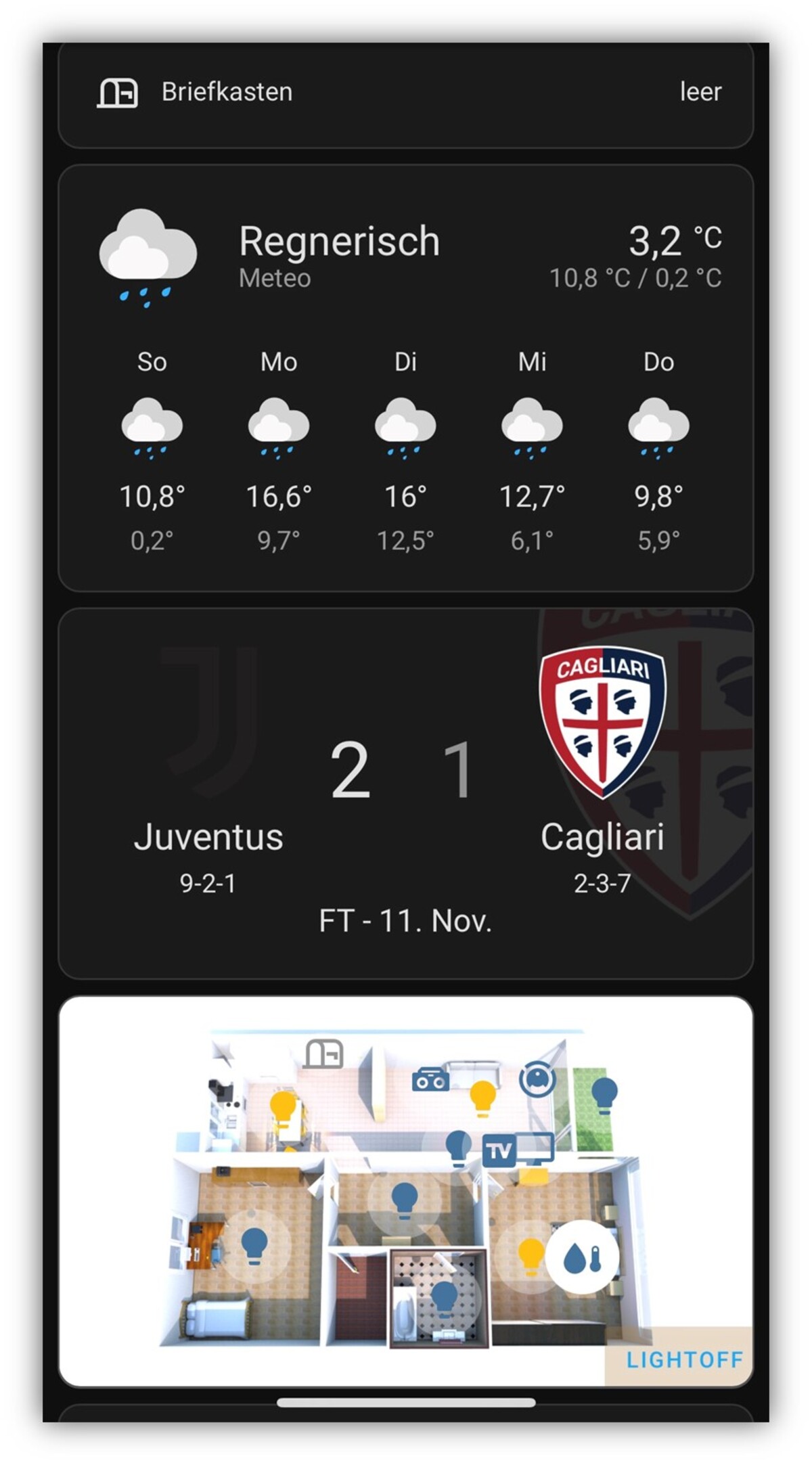Toggle the bedroom light bulb near the desk
The height and width of the screenshot is (1465, 812).
pyautogui.click(x=254, y=1245)
